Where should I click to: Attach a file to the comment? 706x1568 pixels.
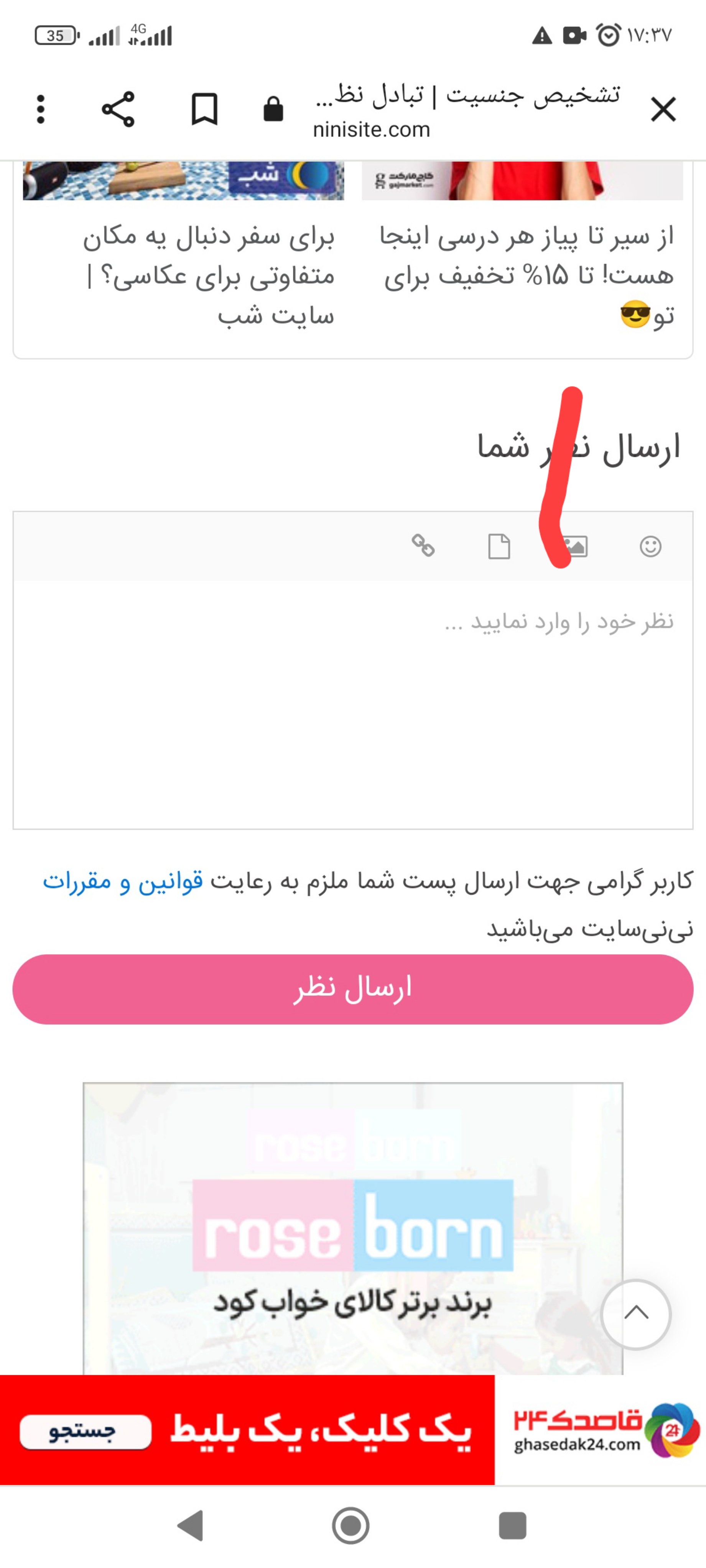pos(499,546)
